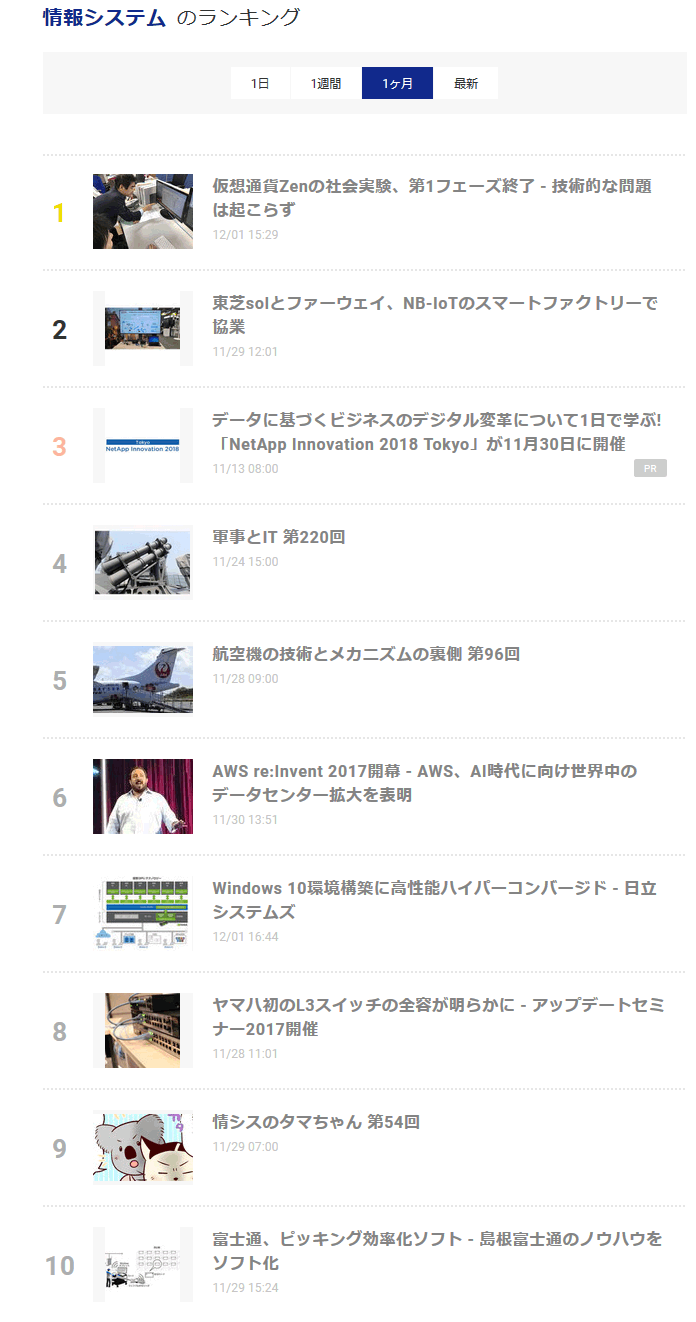Open 情シスのタマちゃん 第54回

click(x=316, y=1122)
